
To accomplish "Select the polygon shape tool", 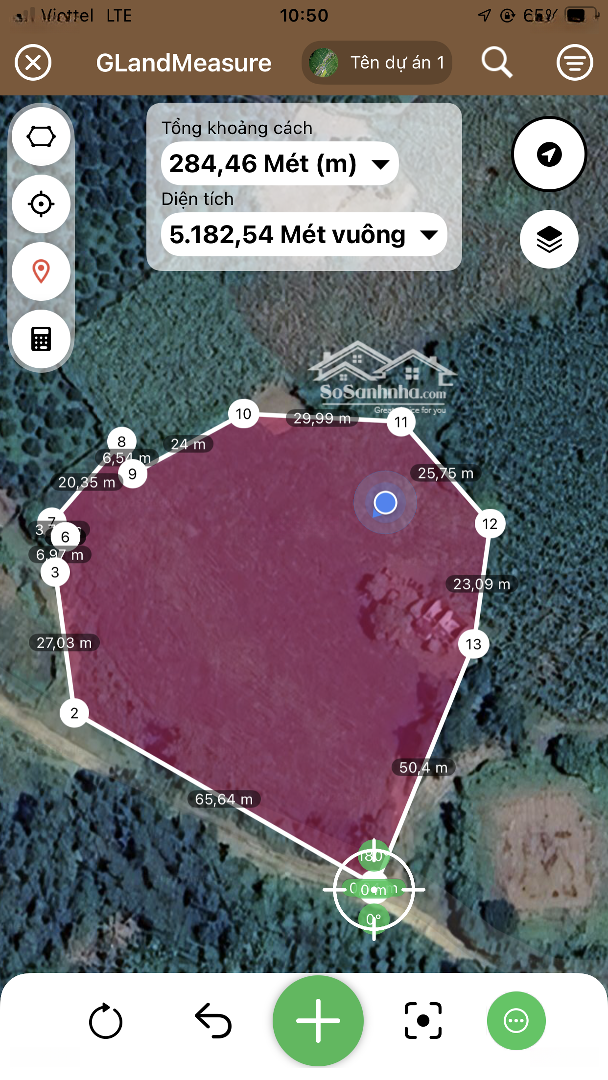I will click(x=41, y=137).
